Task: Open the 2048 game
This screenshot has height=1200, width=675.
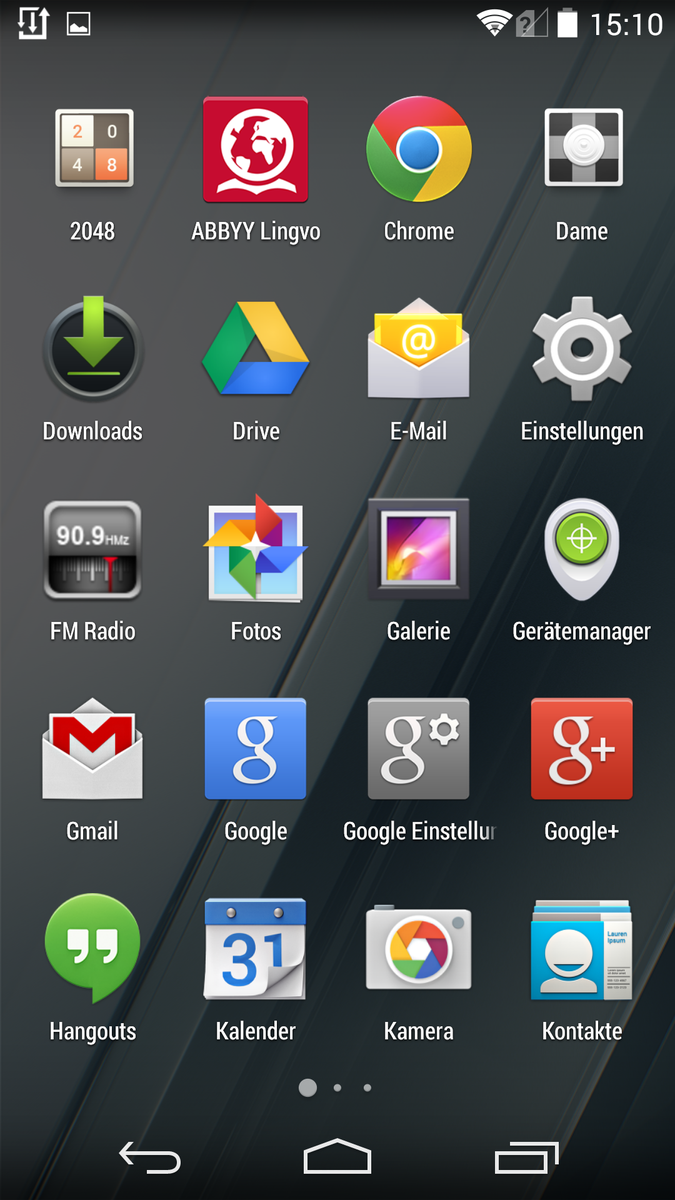Action: pos(93,150)
